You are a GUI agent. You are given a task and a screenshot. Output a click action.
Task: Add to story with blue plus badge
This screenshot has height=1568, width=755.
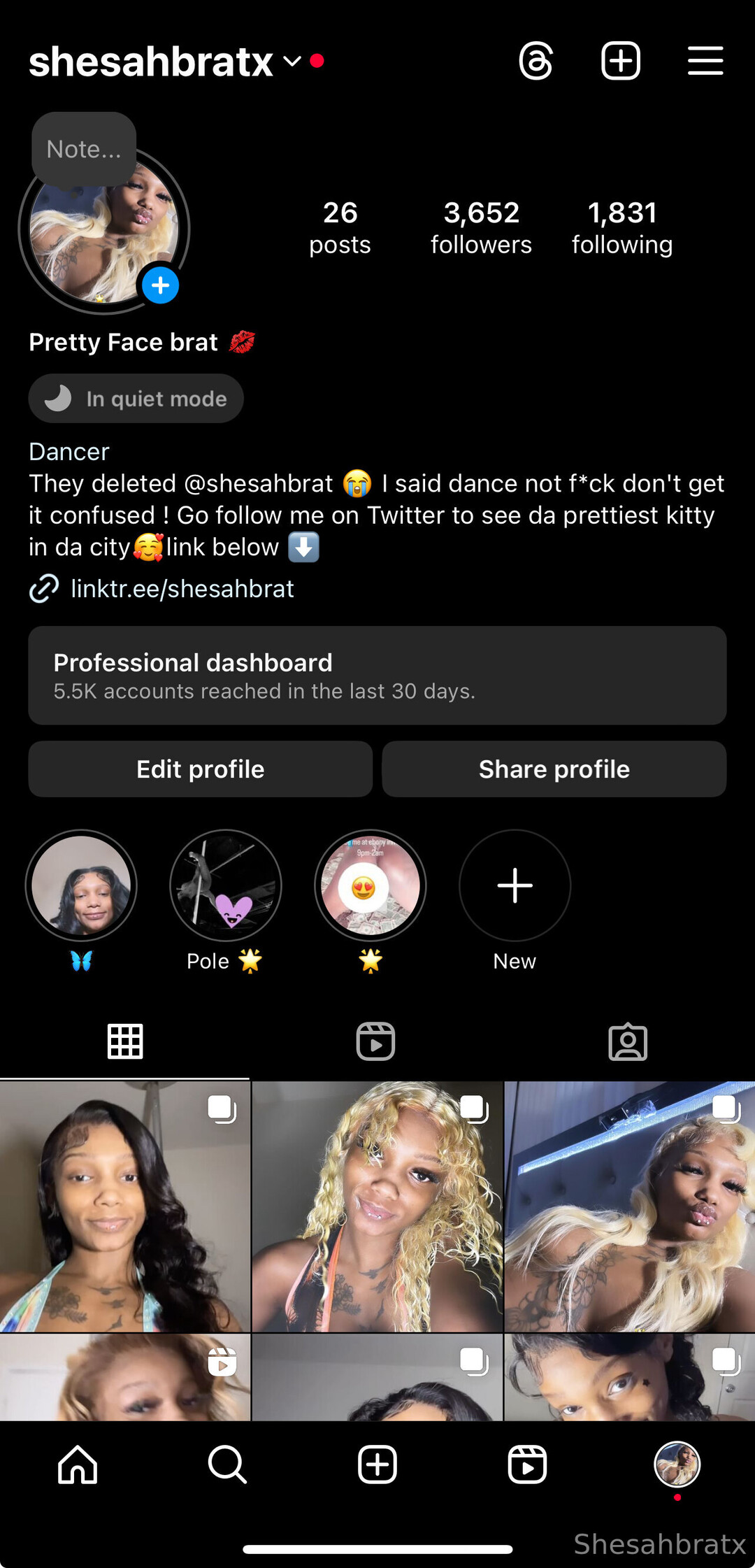161,285
